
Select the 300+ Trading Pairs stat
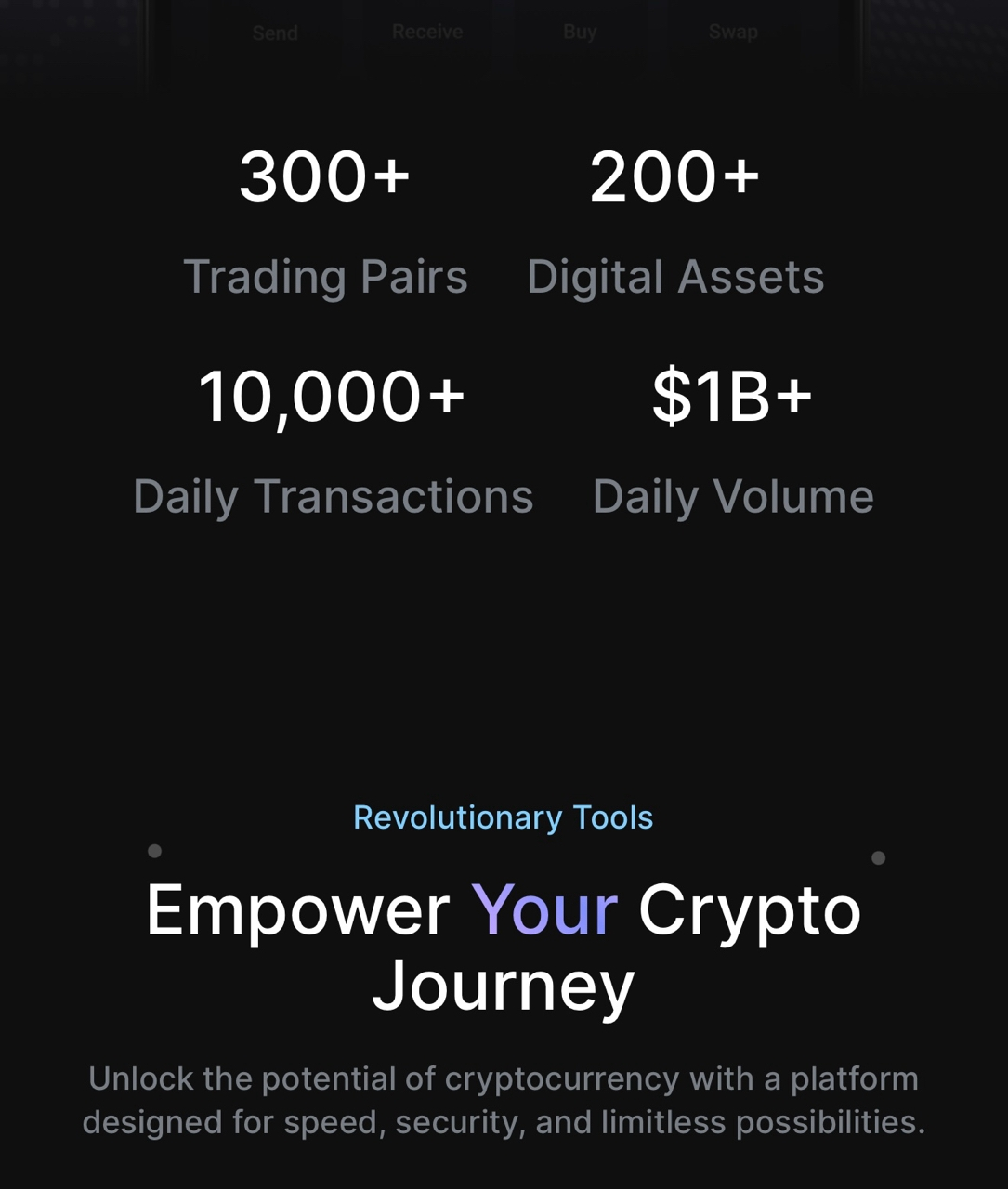click(325, 223)
